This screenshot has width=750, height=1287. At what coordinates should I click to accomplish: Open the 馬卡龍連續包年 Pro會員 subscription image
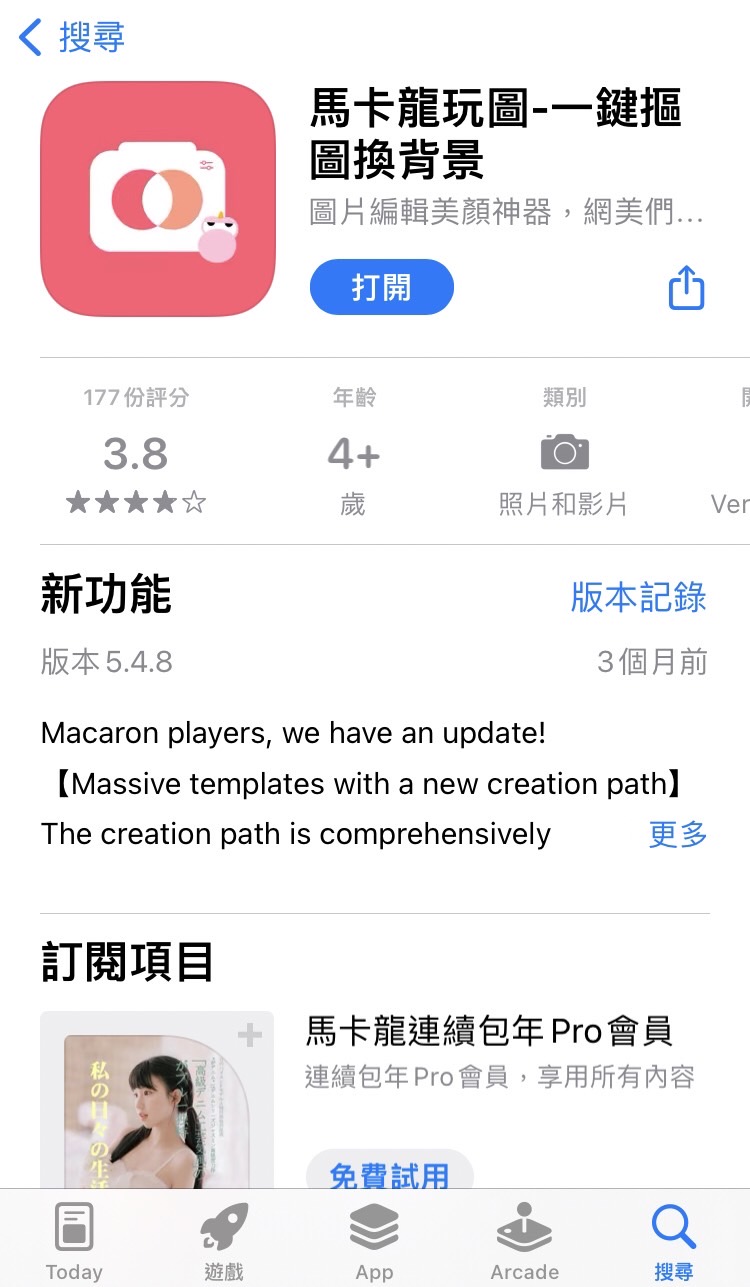[157, 1100]
